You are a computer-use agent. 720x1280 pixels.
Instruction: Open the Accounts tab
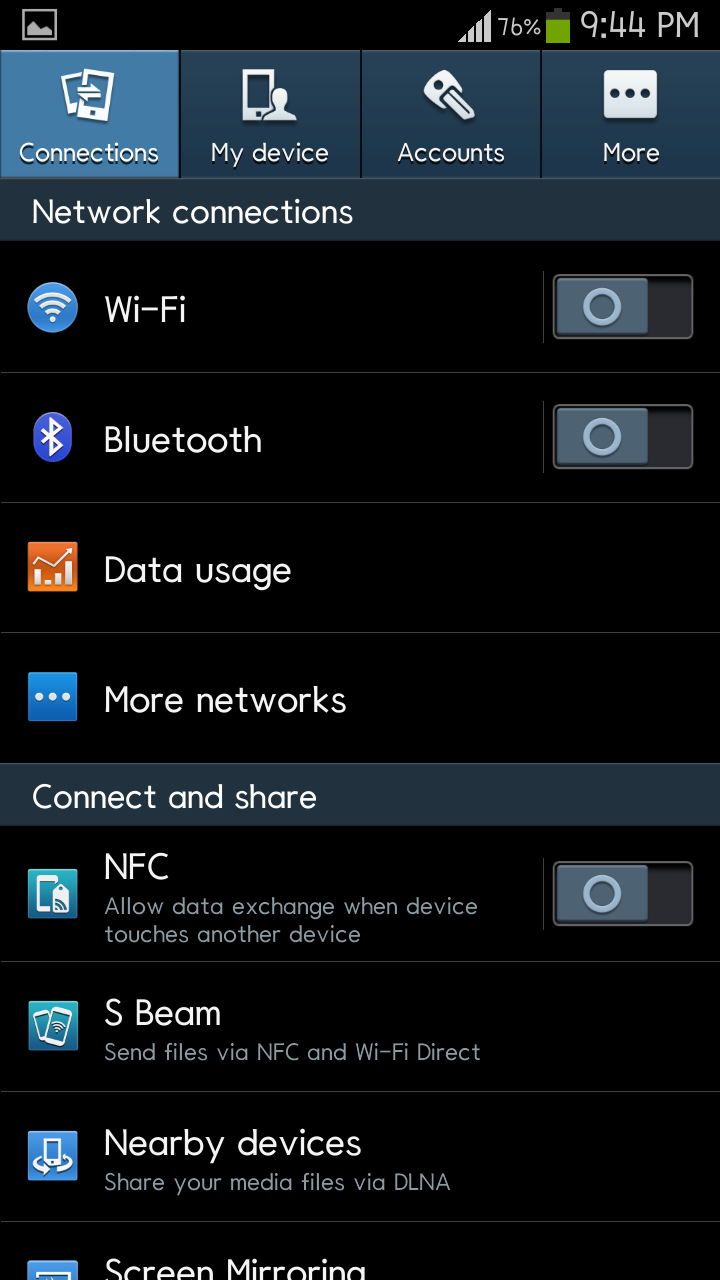click(451, 115)
